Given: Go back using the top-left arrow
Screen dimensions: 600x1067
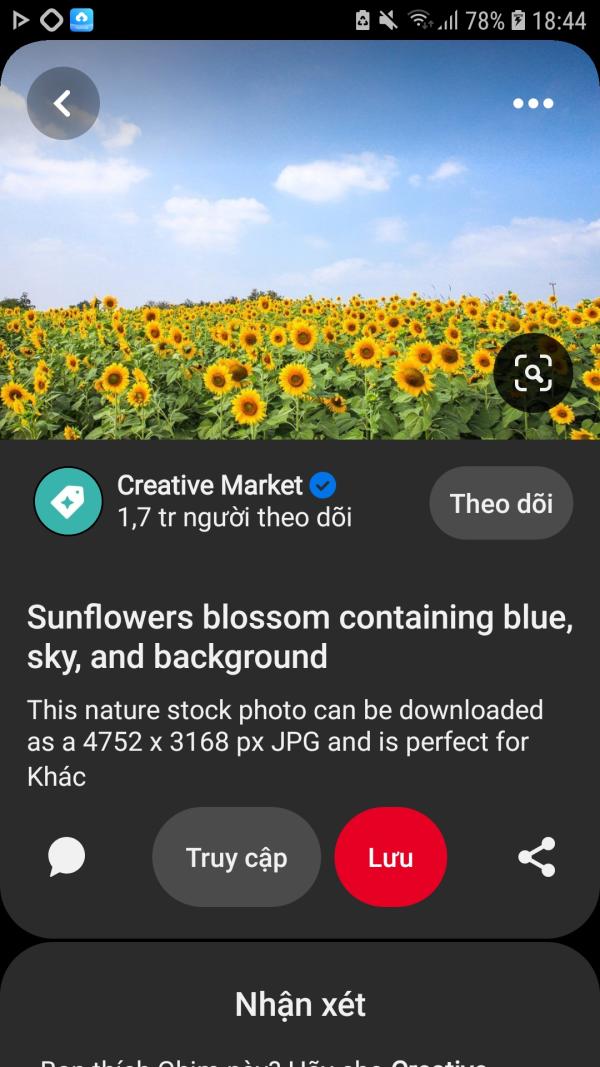Looking at the screenshot, I should click(63, 103).
